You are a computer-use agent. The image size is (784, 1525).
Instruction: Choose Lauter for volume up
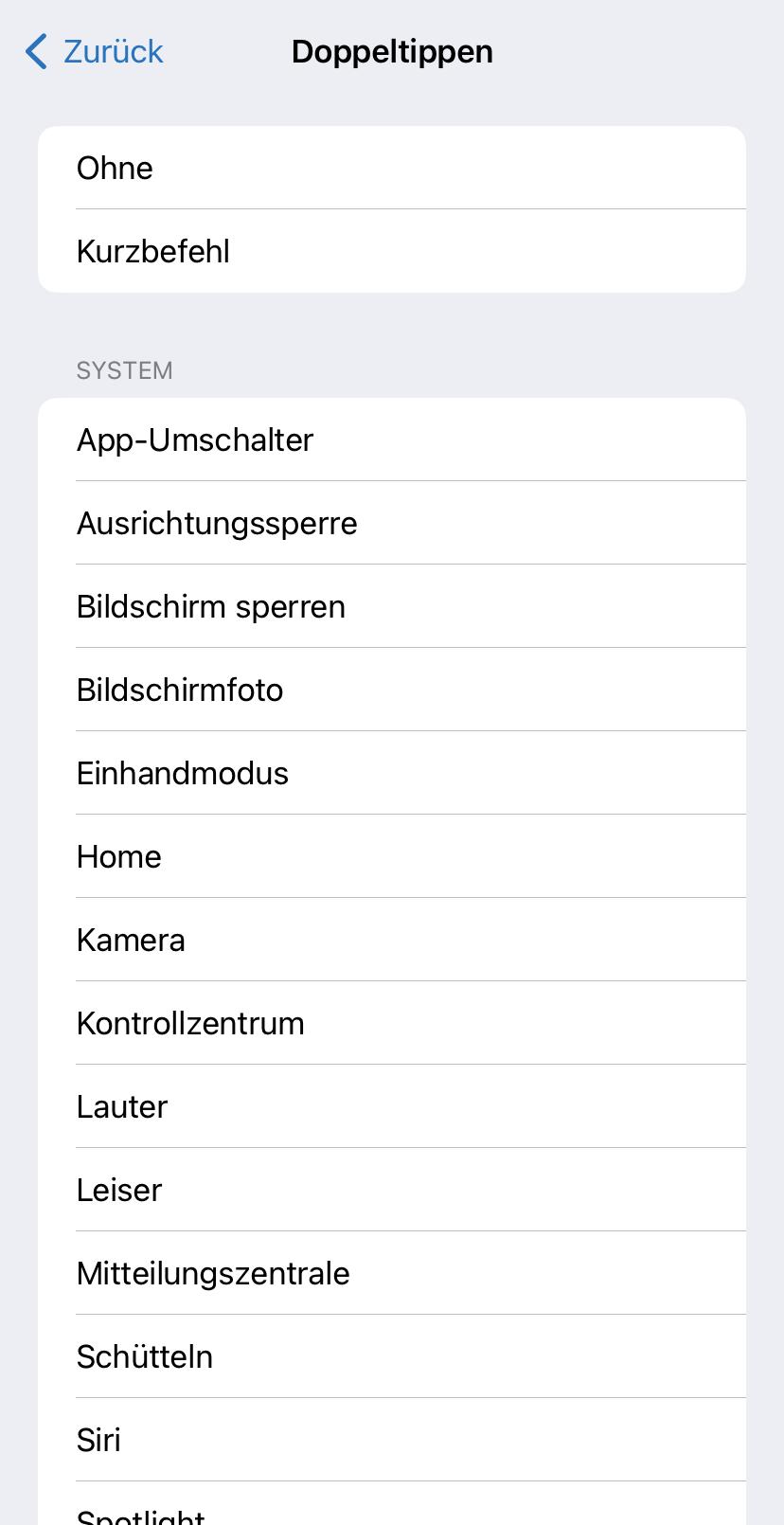pyautogui.click(x=392, y=1106)
